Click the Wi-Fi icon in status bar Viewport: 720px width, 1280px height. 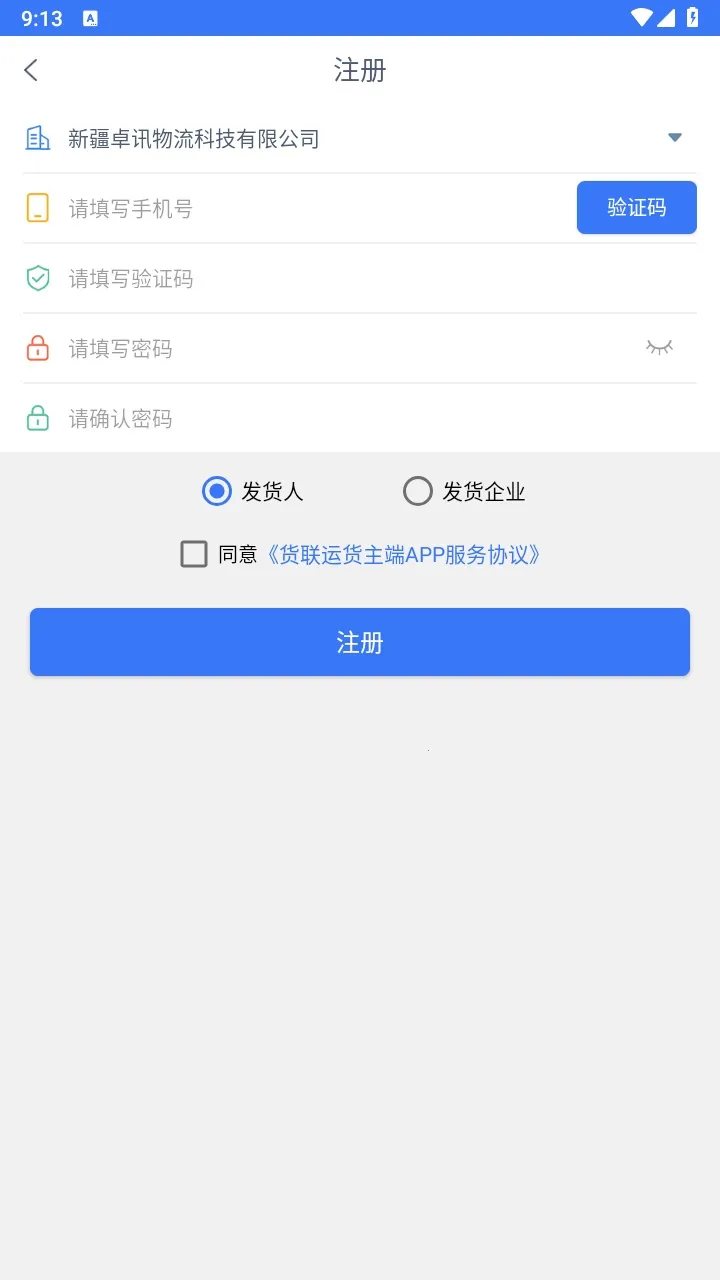643,17
